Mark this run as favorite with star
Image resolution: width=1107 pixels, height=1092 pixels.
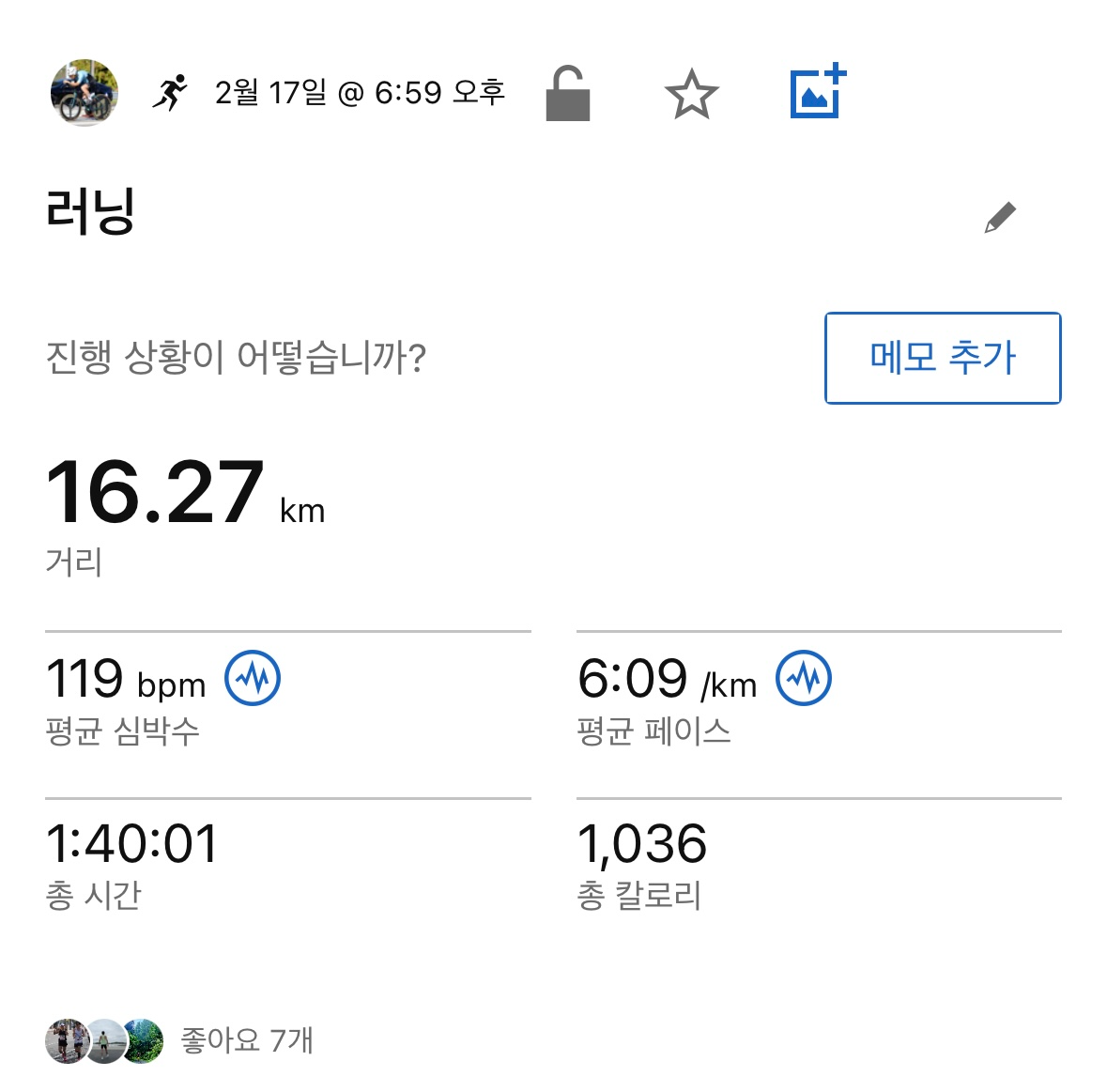tap(692, 95)
